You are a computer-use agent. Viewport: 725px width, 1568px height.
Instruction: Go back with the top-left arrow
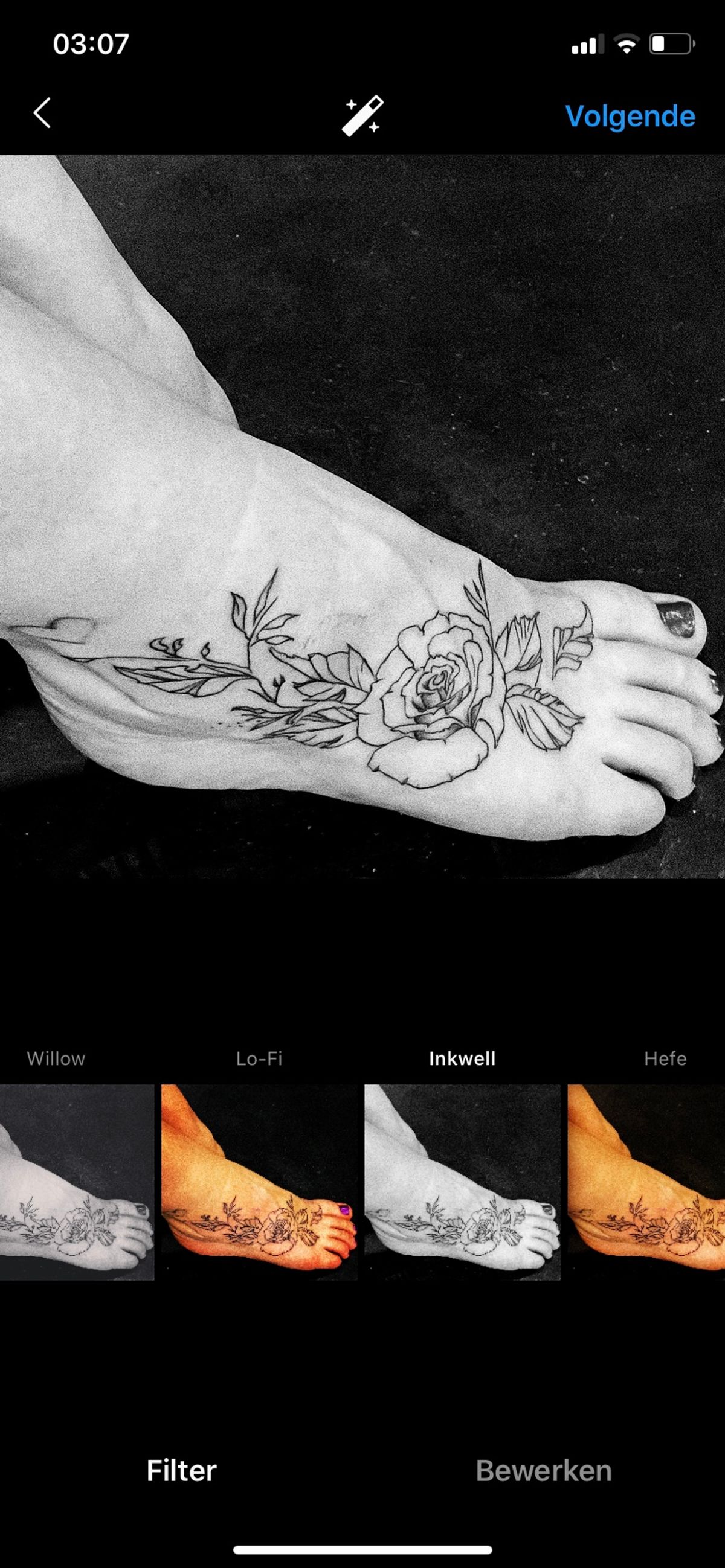point(42,114)
